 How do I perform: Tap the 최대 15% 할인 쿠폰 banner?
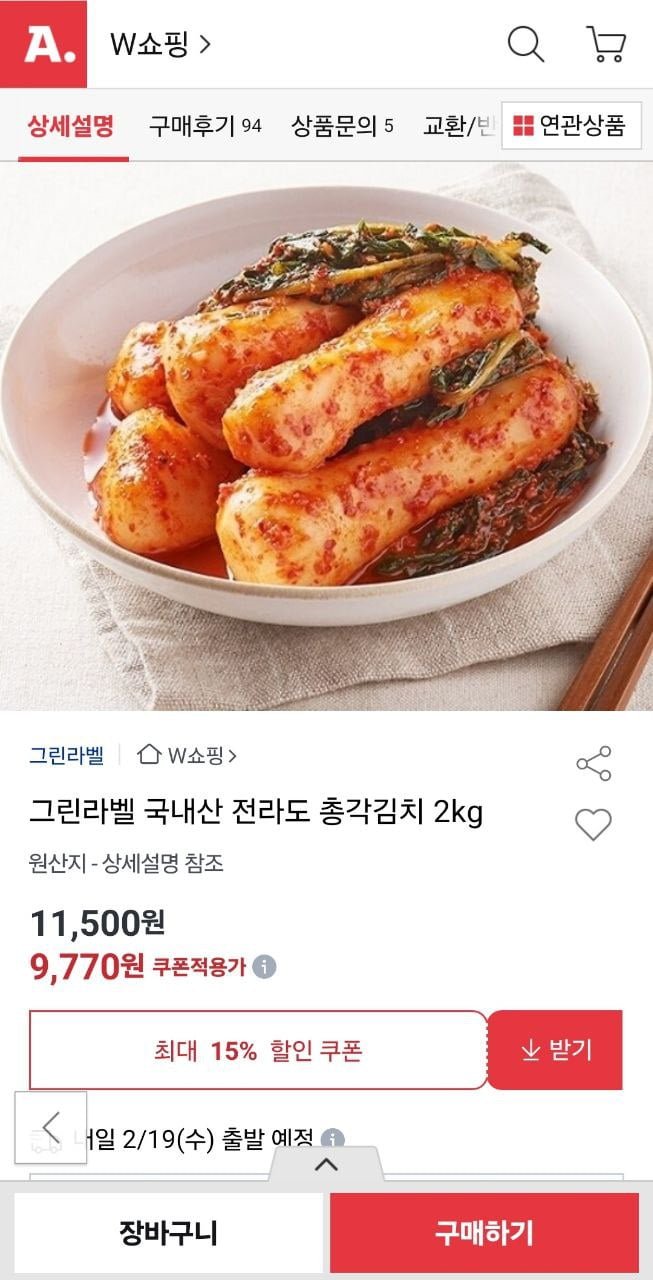(258, 1050)
